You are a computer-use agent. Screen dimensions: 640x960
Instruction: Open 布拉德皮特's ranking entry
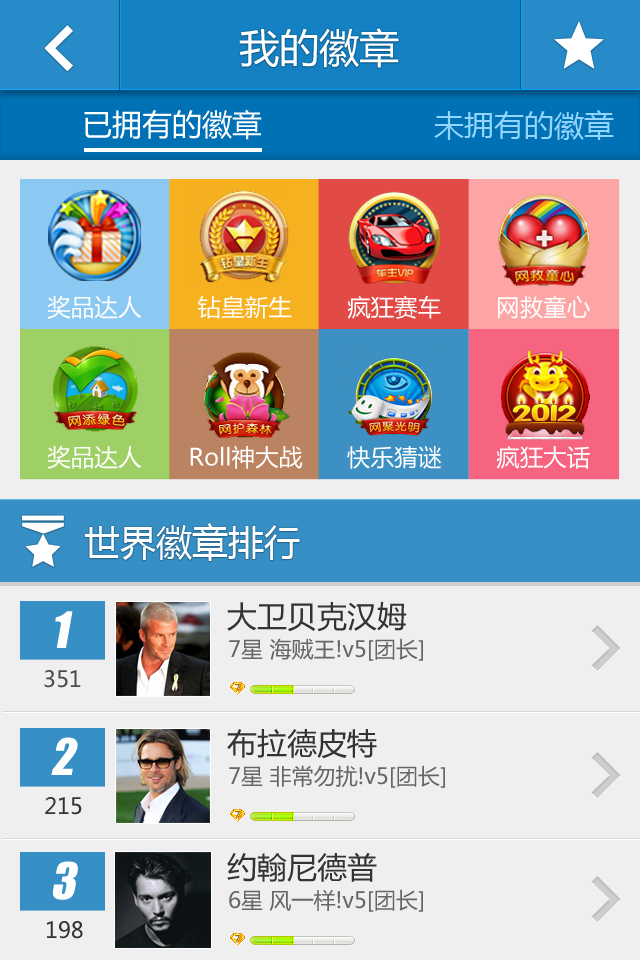(320, 775)
